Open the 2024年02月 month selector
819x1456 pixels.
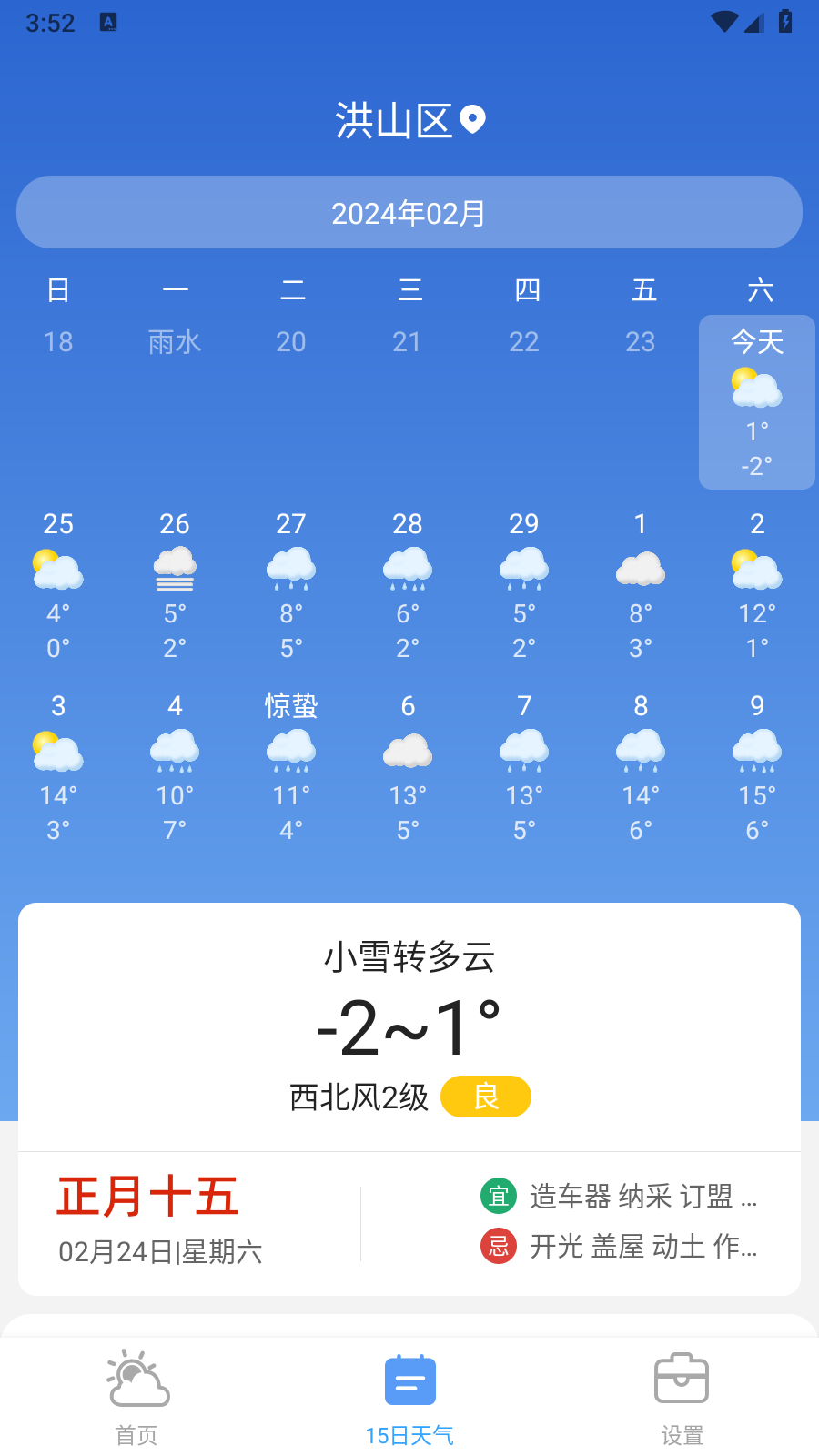point(409,212)
